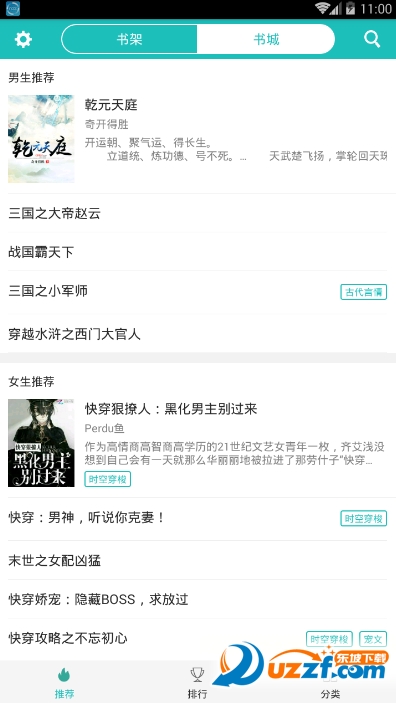Open 穿越水浒之西门大官人
This screenshot has width=396, height=703.
pyautogui.click(x=198, y=334)
